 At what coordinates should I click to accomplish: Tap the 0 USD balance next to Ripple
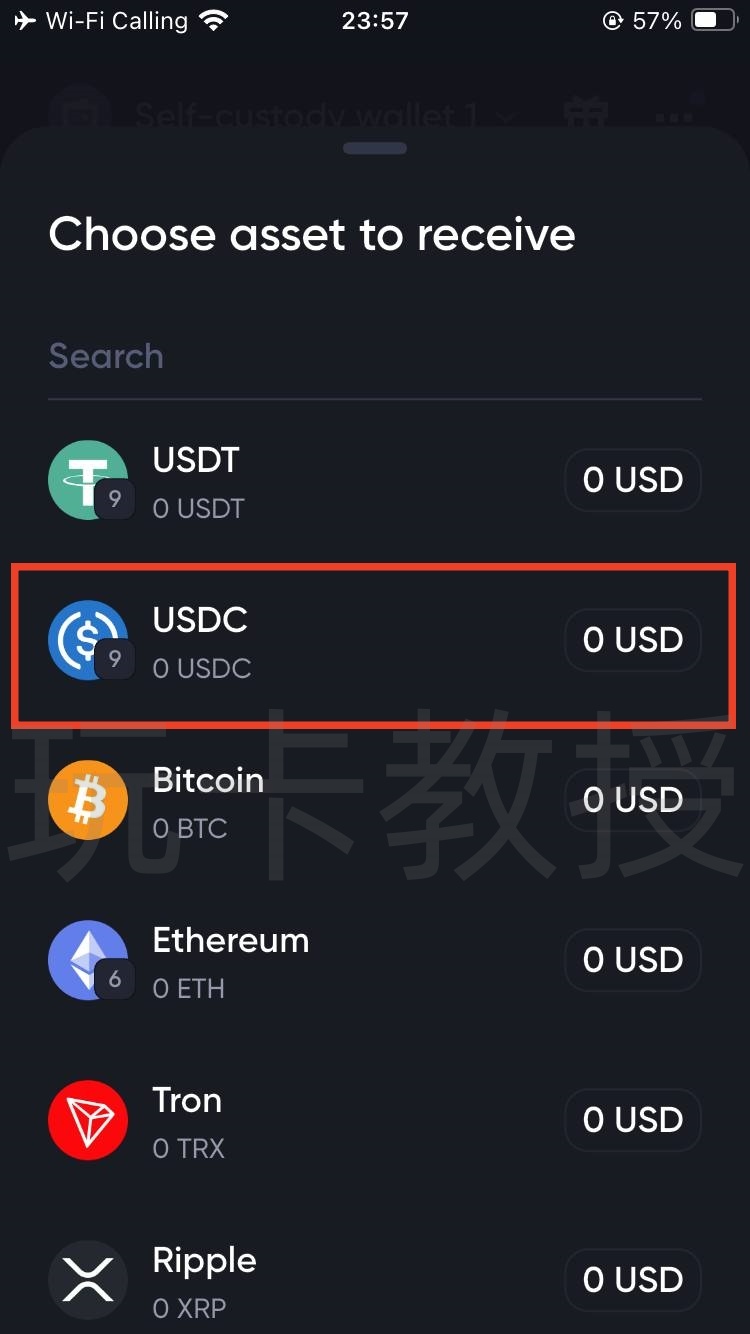(x=632, y=1279)
